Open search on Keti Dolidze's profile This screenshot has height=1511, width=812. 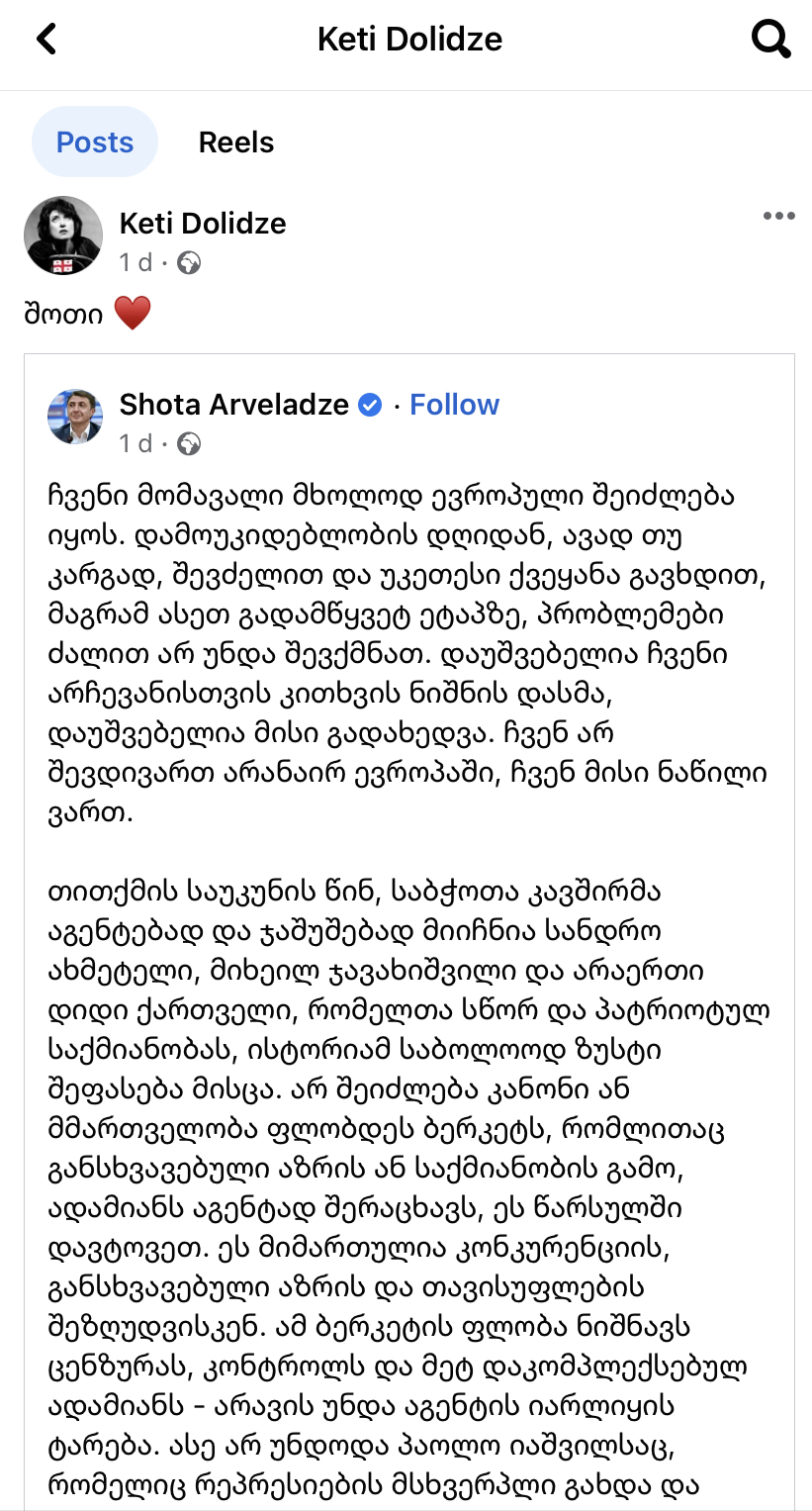click(x=770, y=40)
